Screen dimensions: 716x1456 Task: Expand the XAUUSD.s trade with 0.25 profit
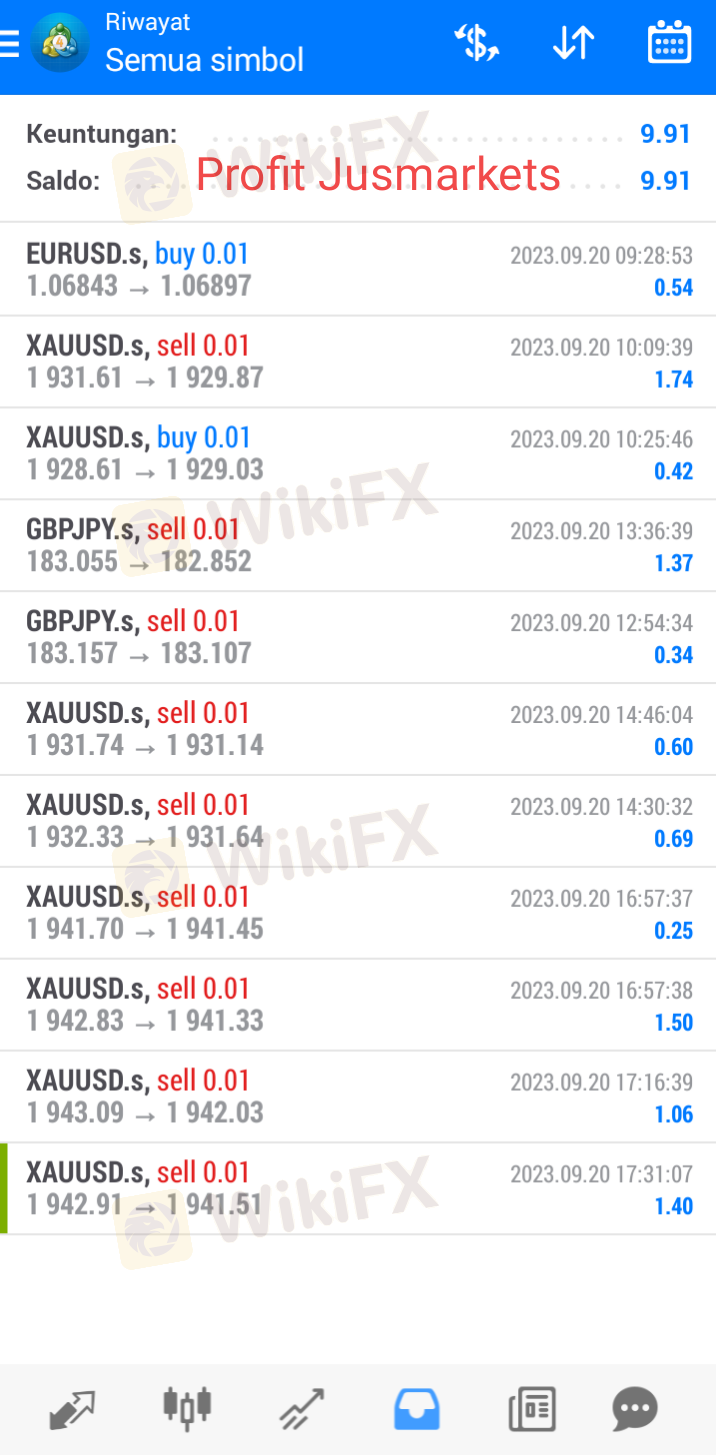coord(358,914)
